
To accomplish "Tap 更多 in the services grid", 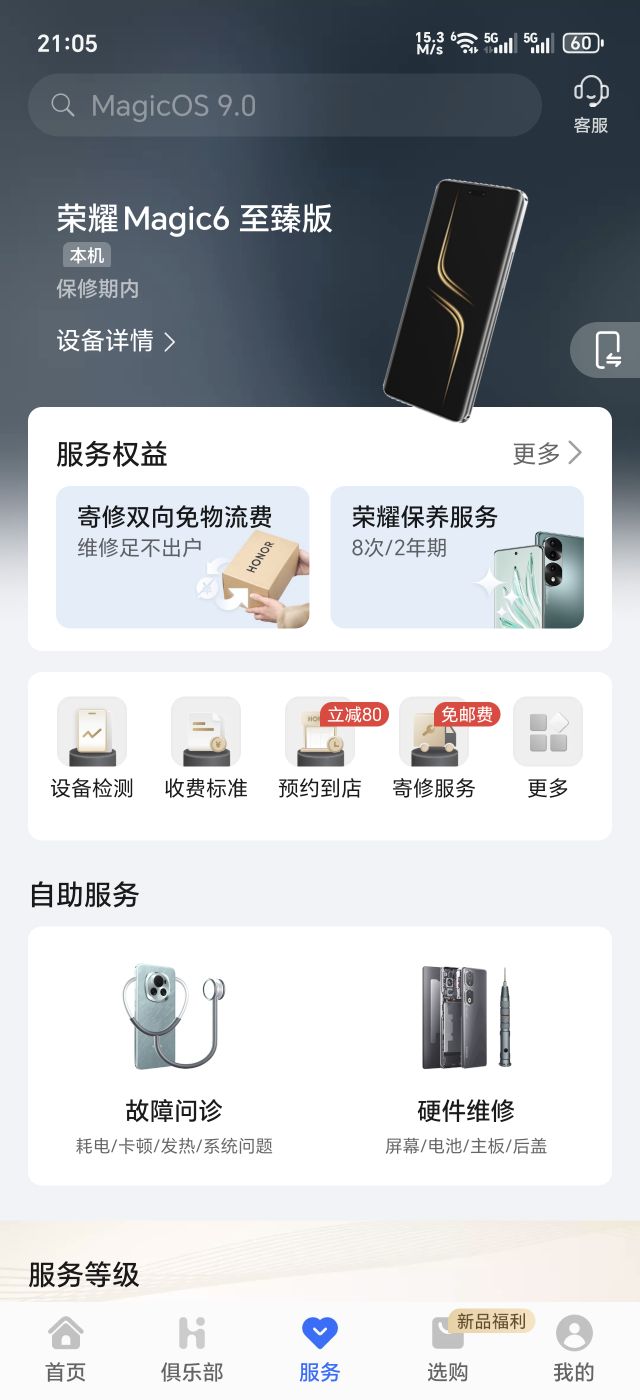I will click(548, 749).
